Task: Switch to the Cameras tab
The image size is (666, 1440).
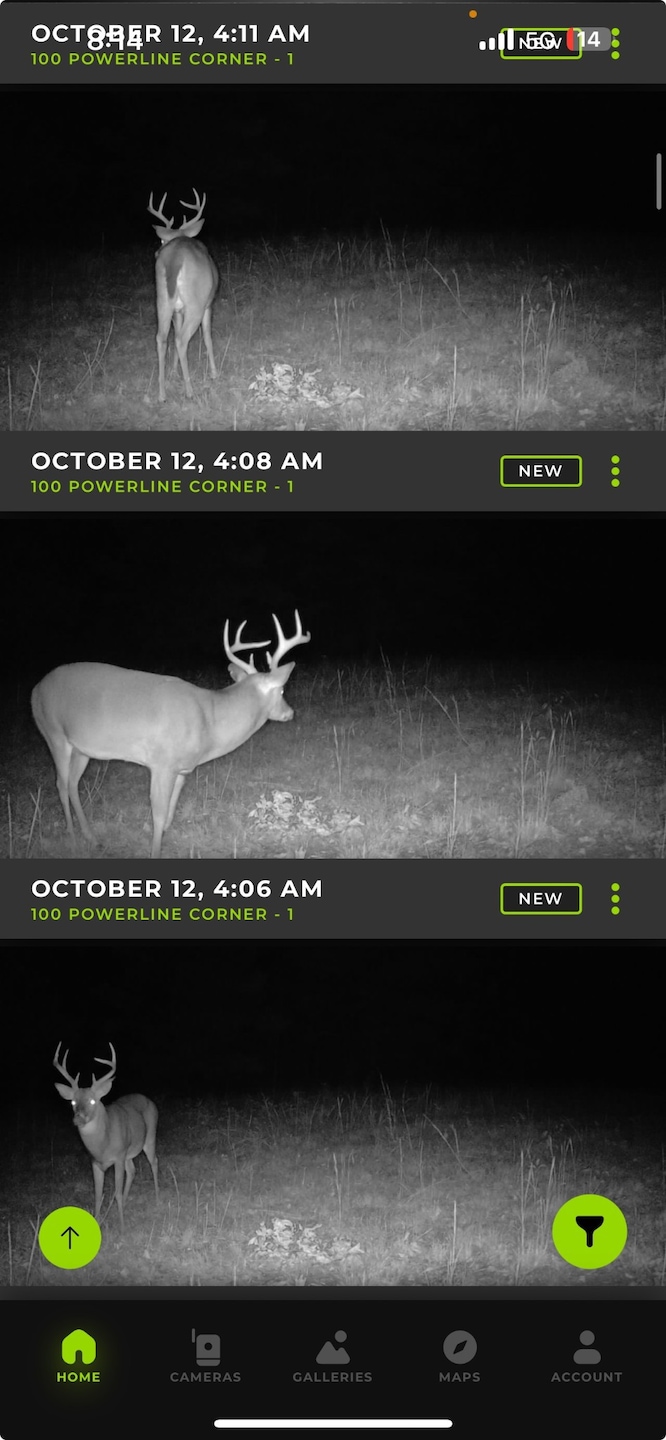Action: coord(206,1357)
